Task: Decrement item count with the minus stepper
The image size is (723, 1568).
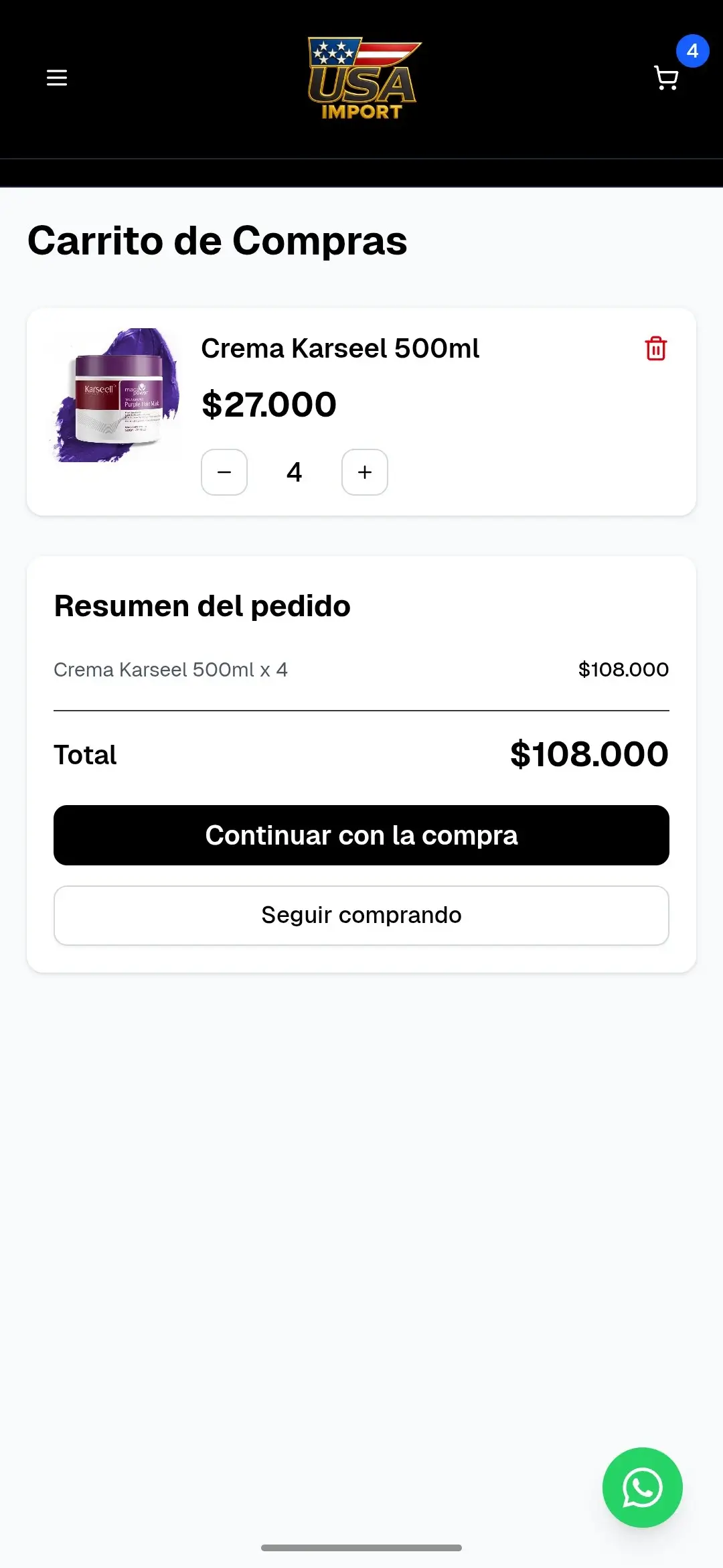Action: point(224,472)
